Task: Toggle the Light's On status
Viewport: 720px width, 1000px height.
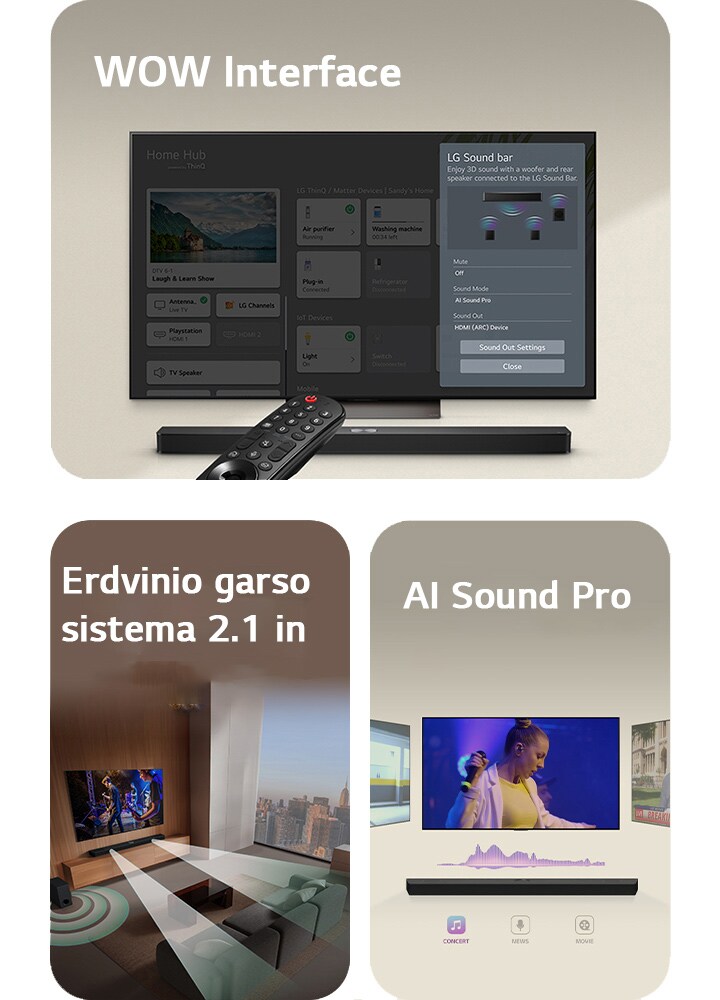Action: (x=307, y=358)
